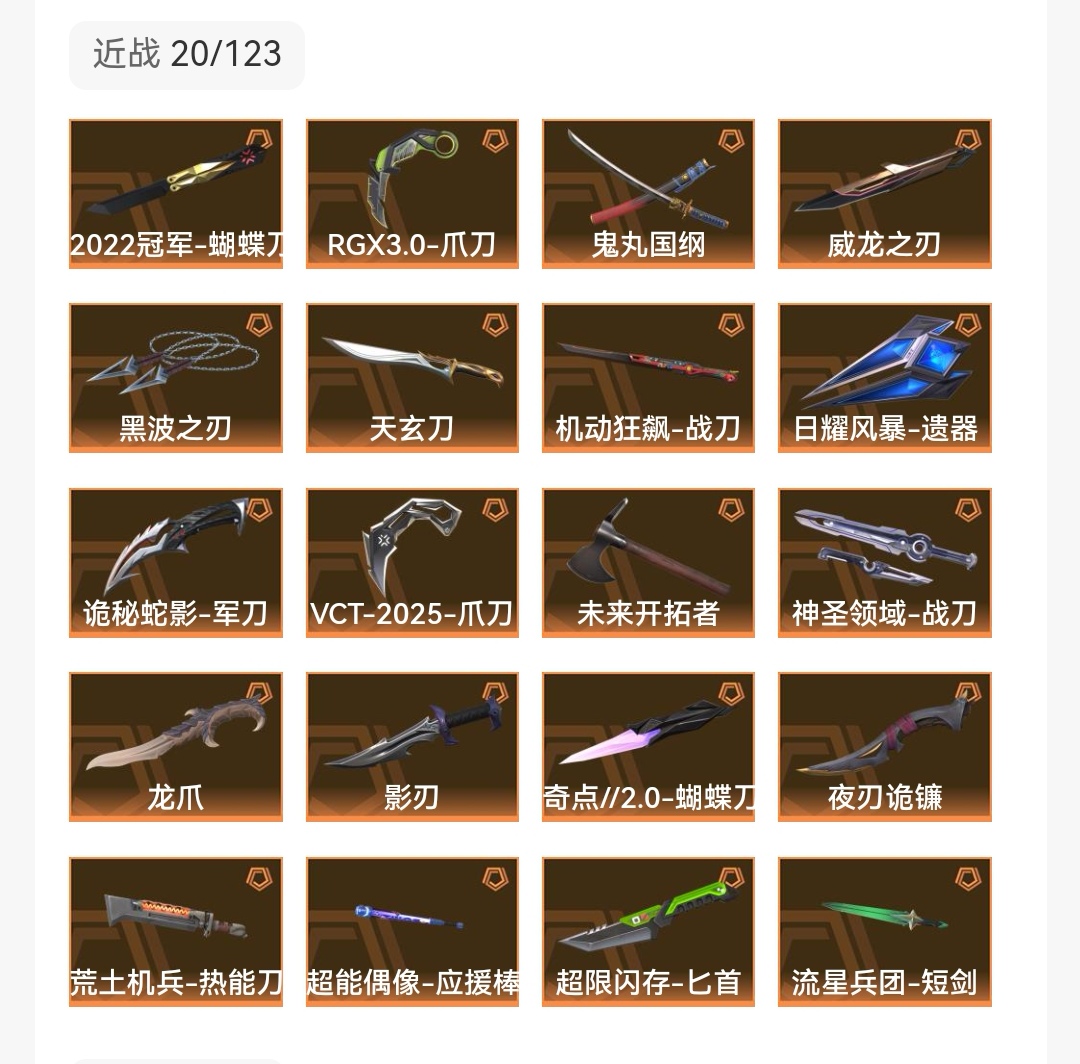Select the RGX3.0-爪刀 skin

(x=412, y=194)
